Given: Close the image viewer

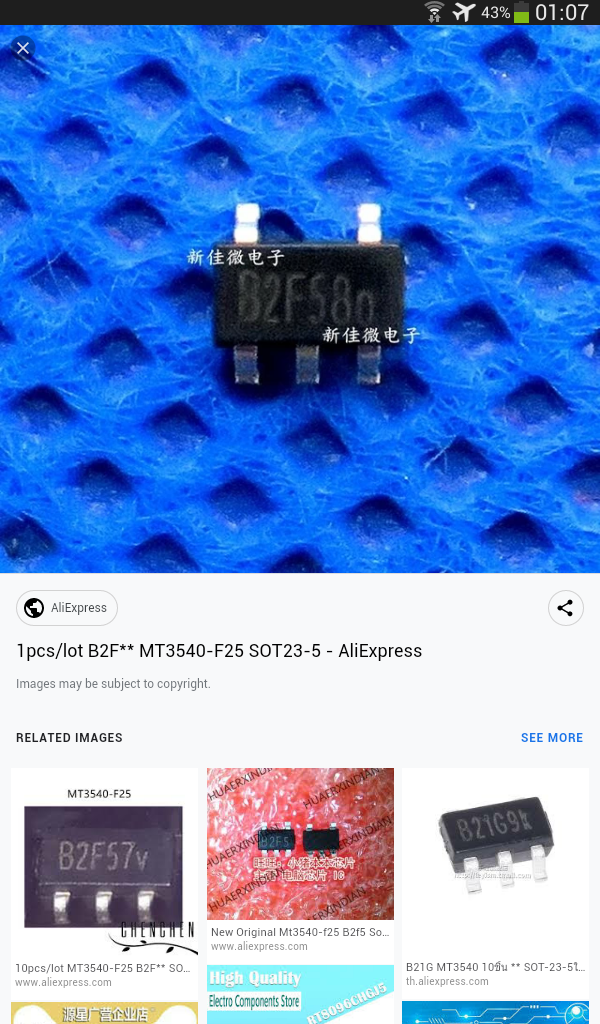Looking at the screenshot, I should coord(23,48).
